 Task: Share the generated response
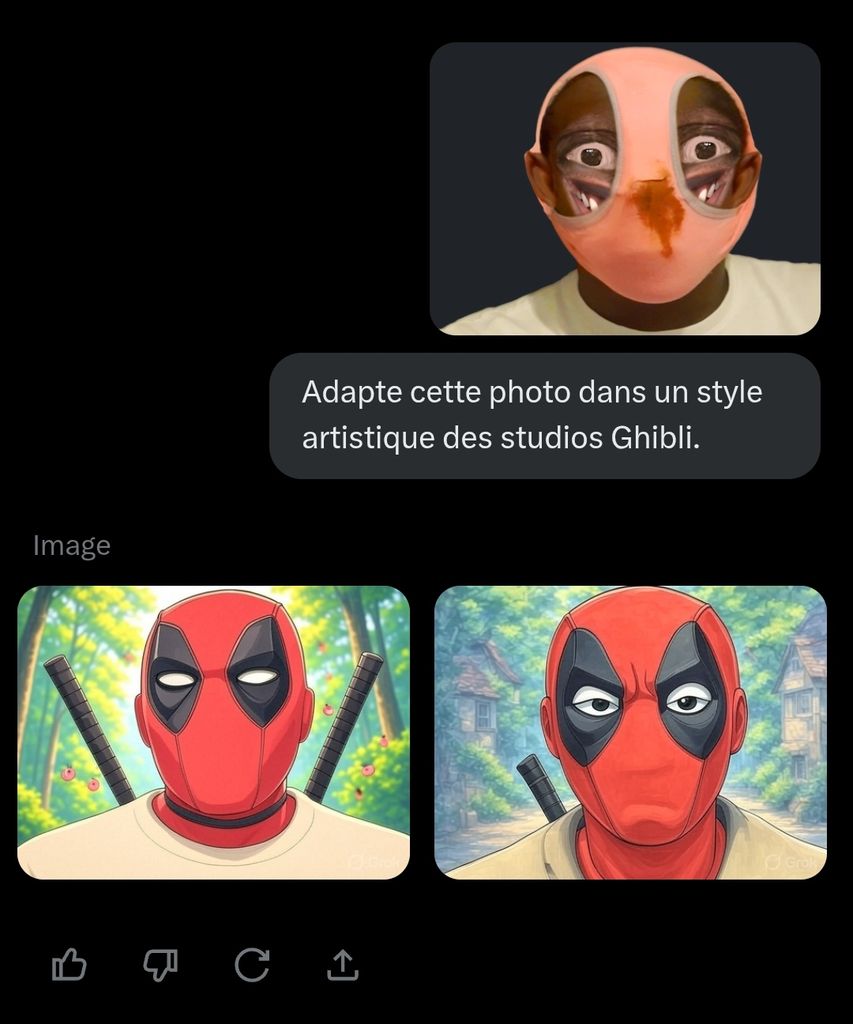point(342,965)
